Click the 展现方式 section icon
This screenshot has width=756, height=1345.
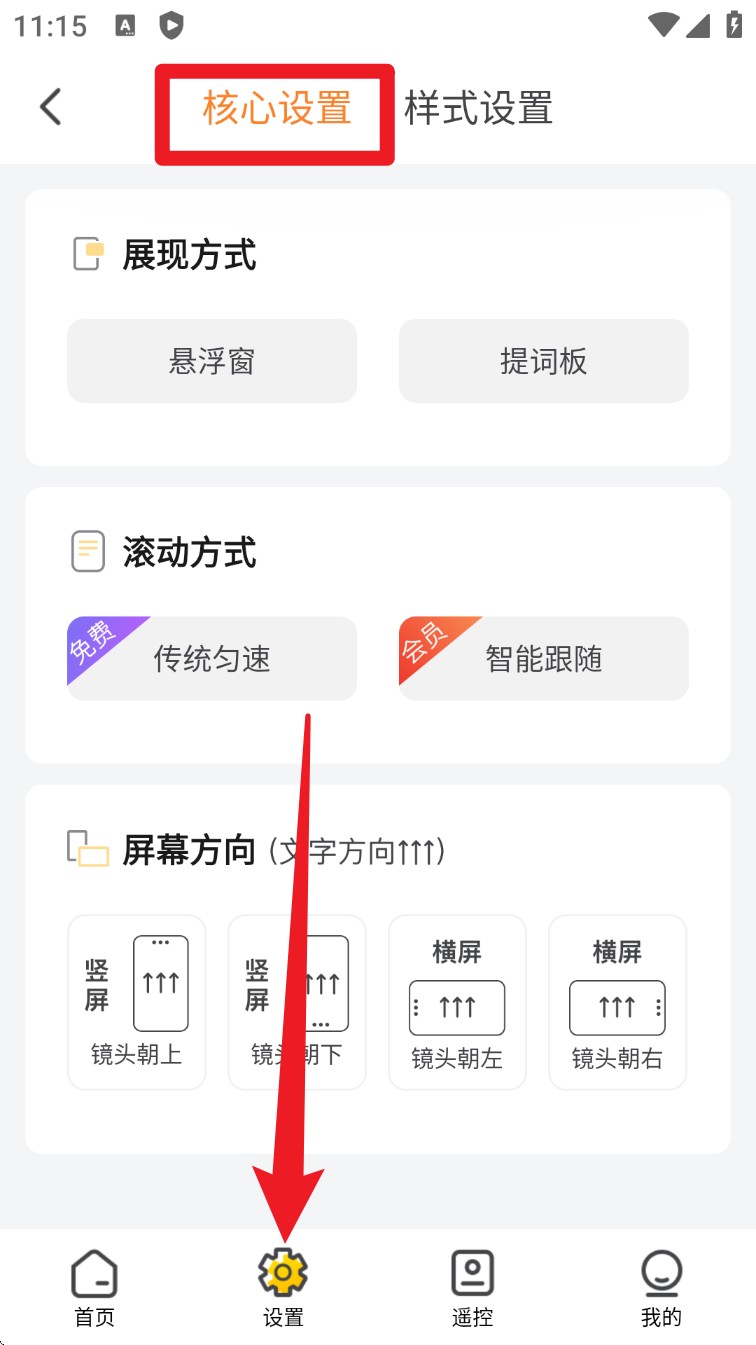87,255
